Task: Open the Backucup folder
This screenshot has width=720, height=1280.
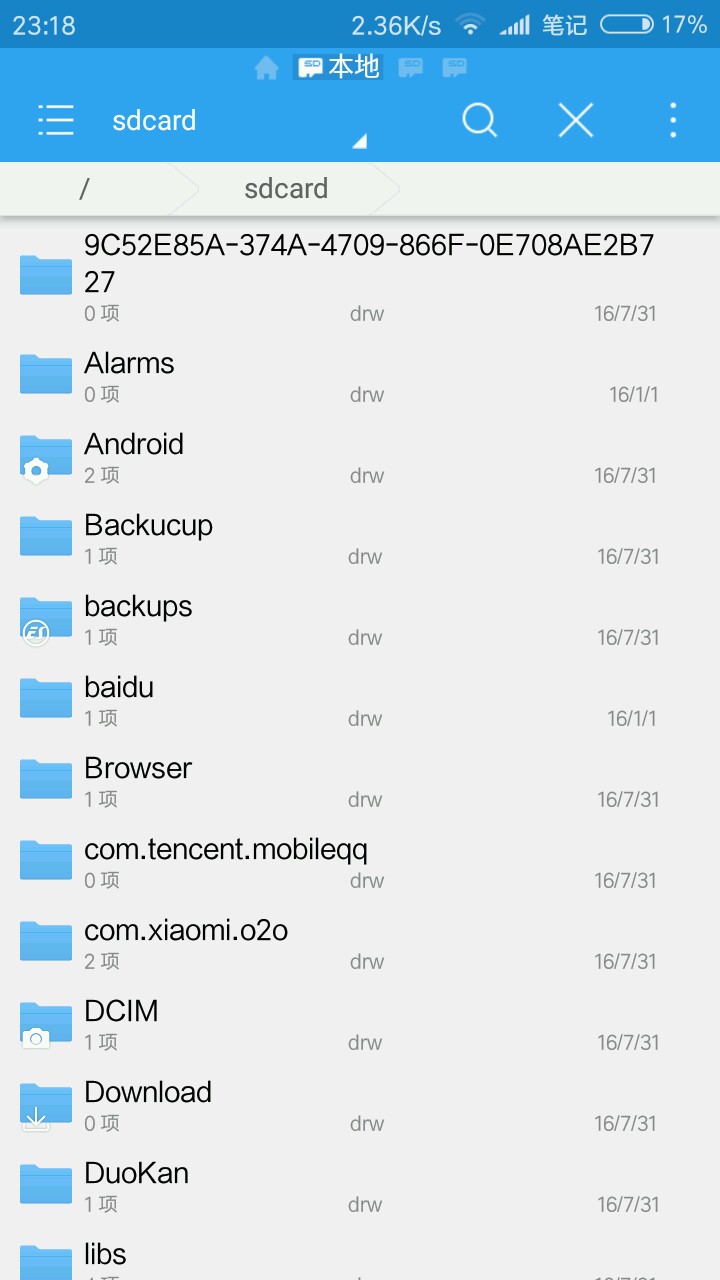Action: (x=148, y=526)
